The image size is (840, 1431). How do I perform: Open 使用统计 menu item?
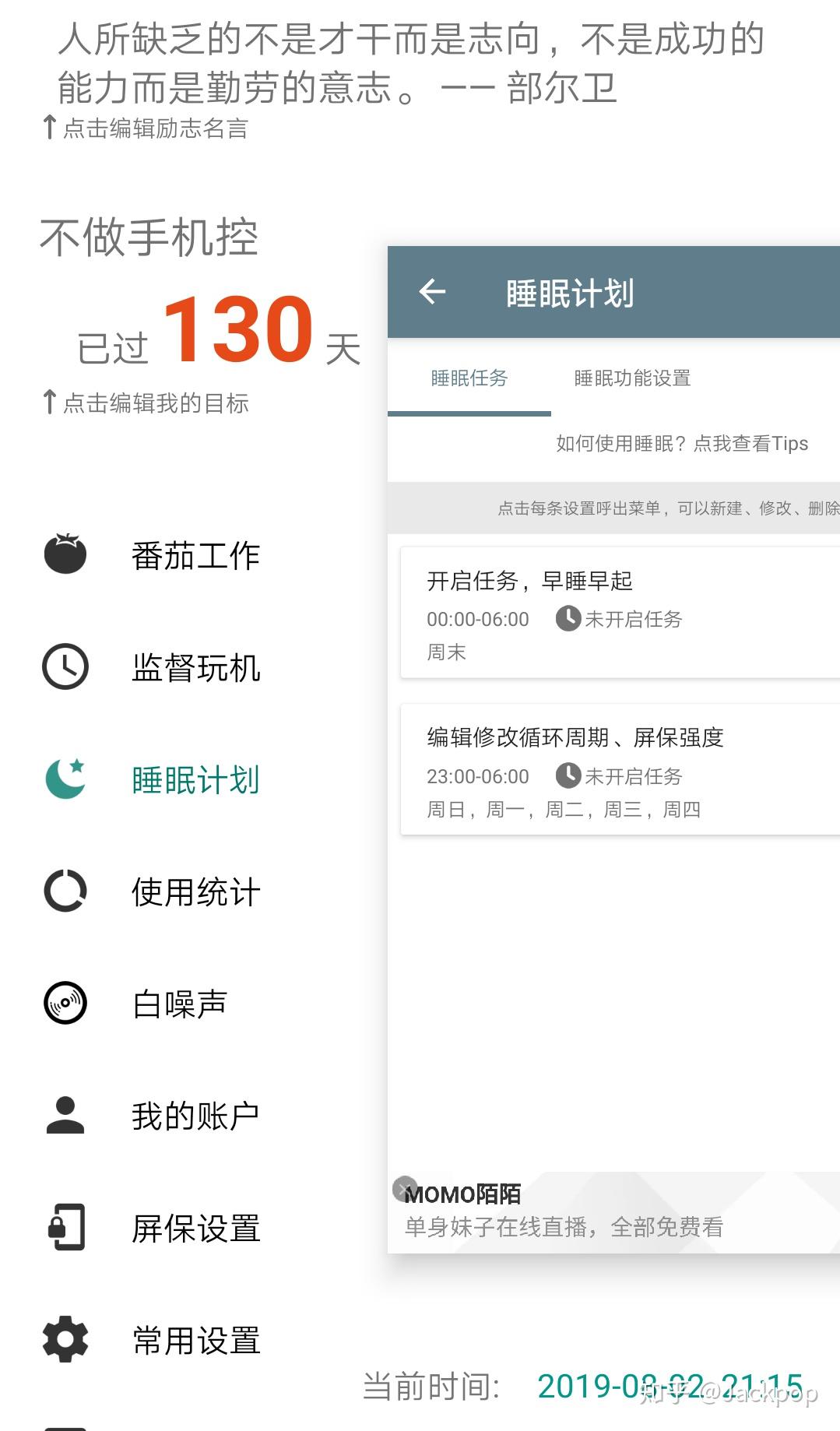click(195, 891)
